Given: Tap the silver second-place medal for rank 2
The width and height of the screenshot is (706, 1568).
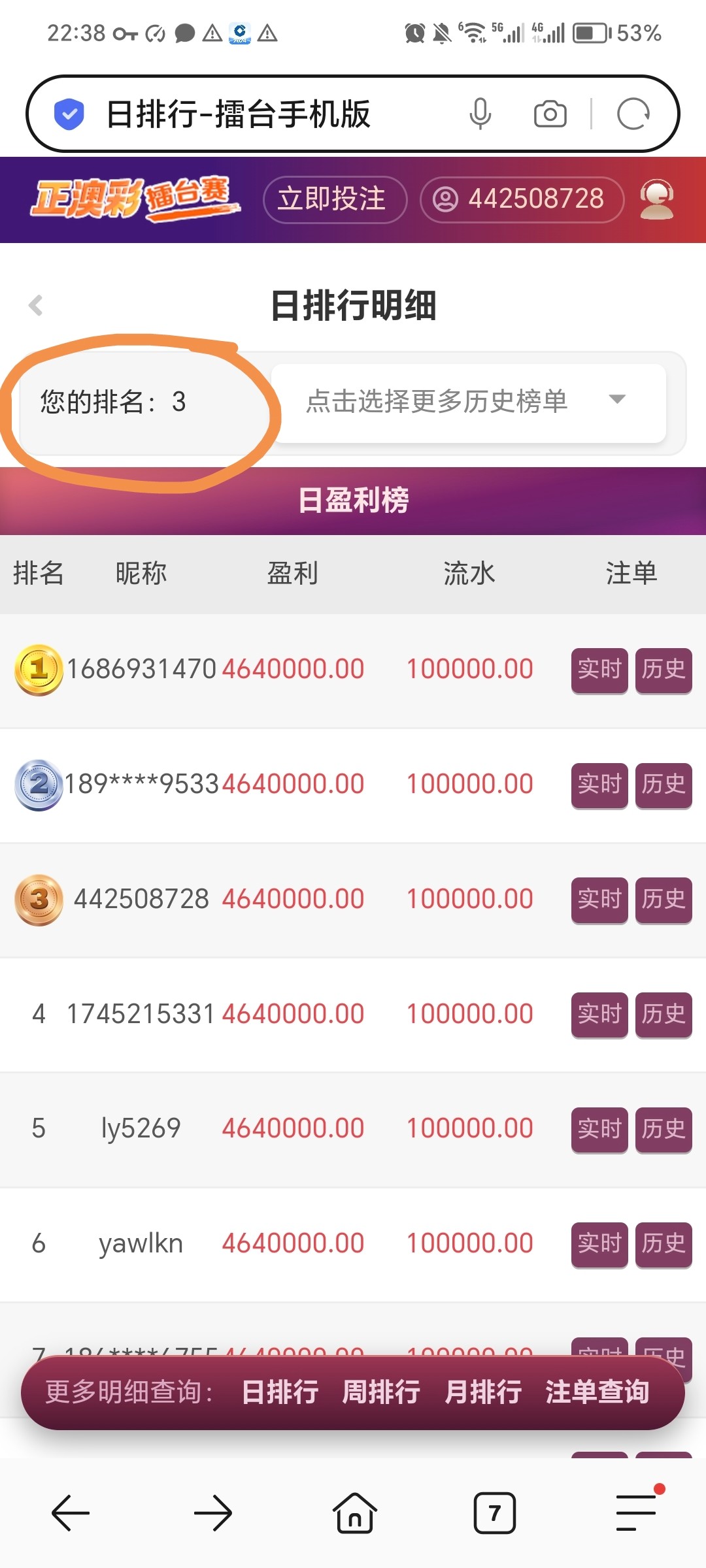Looking at the screenshot, I should click(37, 783).
